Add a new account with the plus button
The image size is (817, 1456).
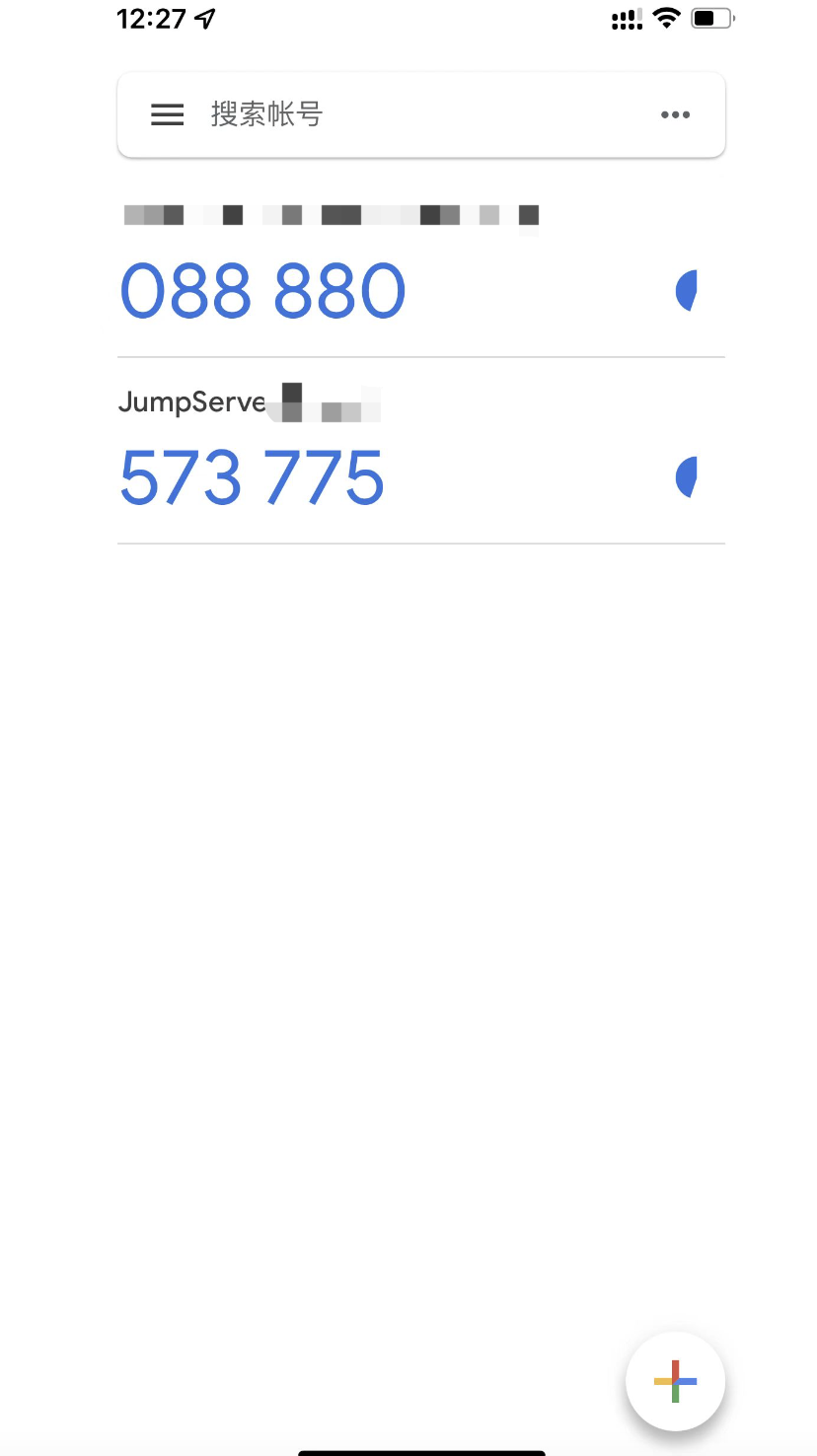[x=675, y=1381]
